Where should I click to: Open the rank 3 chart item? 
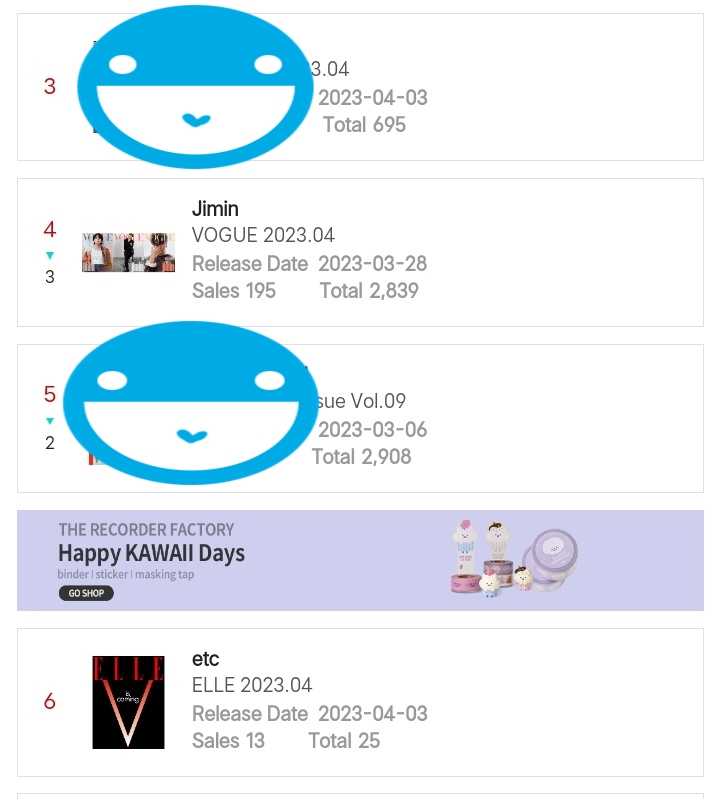click(360, 87)
